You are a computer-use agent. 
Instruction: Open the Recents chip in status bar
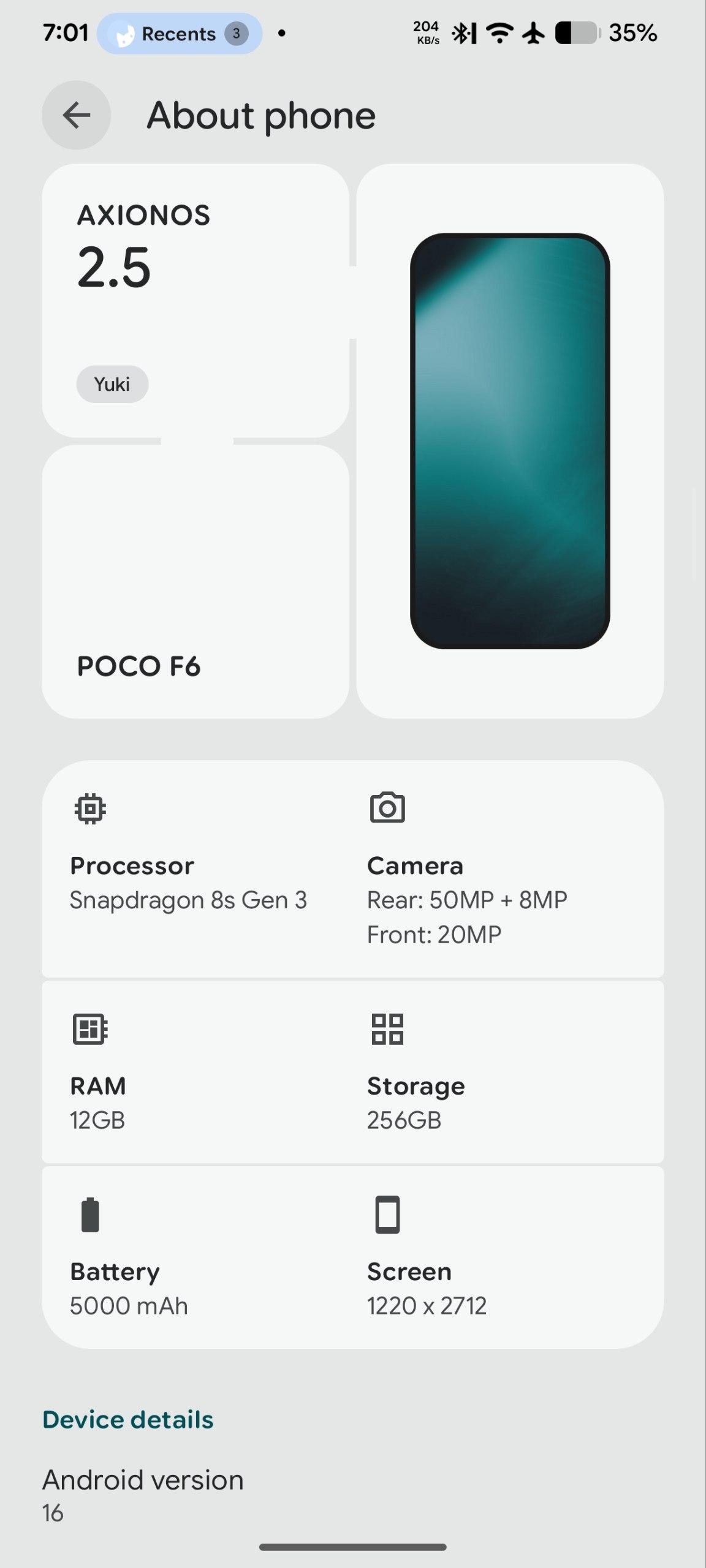[180, 34]
